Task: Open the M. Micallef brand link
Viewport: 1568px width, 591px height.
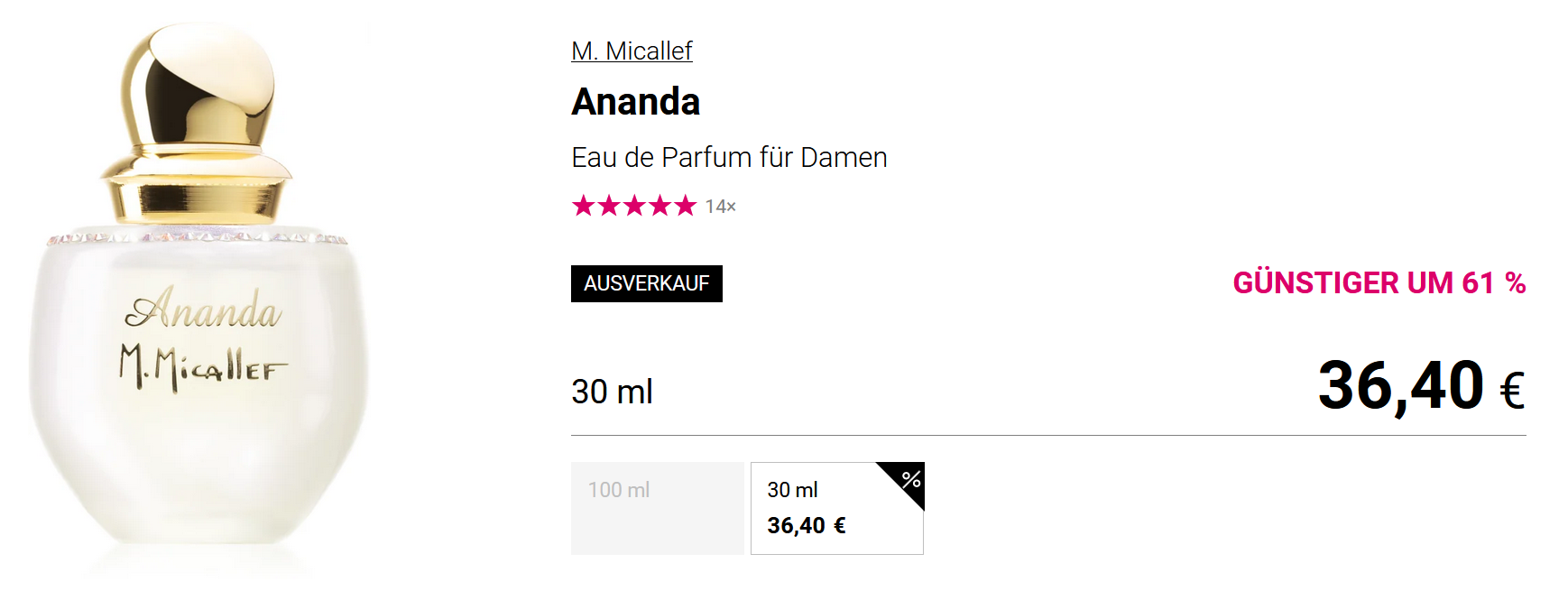Action: [x=632, y=51]
